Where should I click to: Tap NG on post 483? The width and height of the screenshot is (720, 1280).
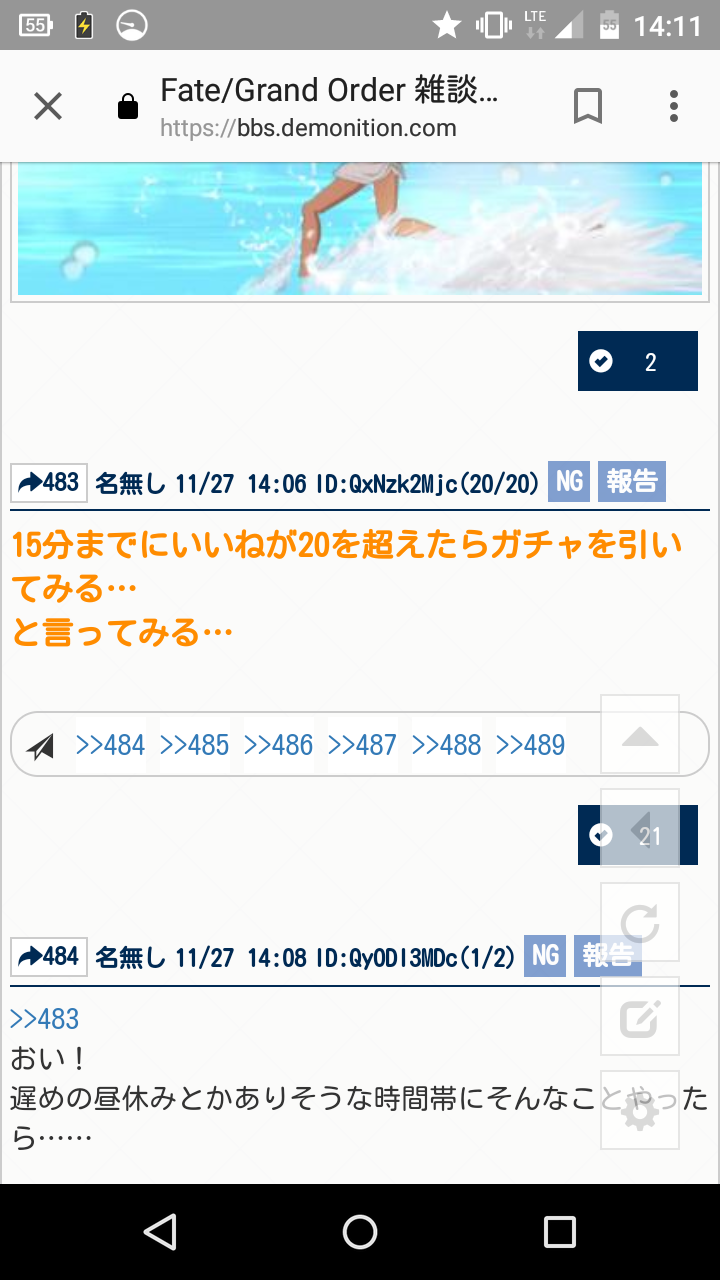click(x=569, y=482)
